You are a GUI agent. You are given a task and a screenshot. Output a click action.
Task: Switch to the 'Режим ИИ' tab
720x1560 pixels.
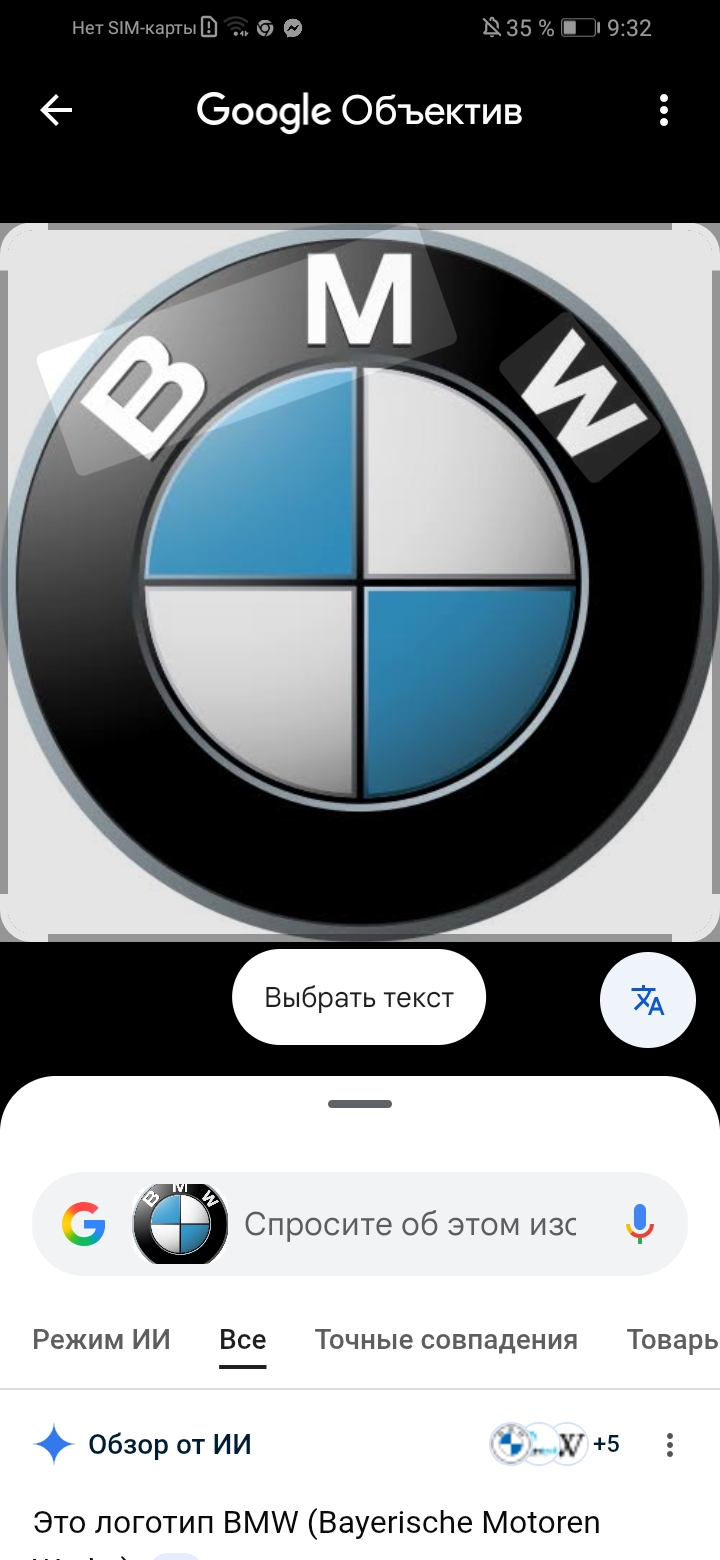pos(101,1339)
